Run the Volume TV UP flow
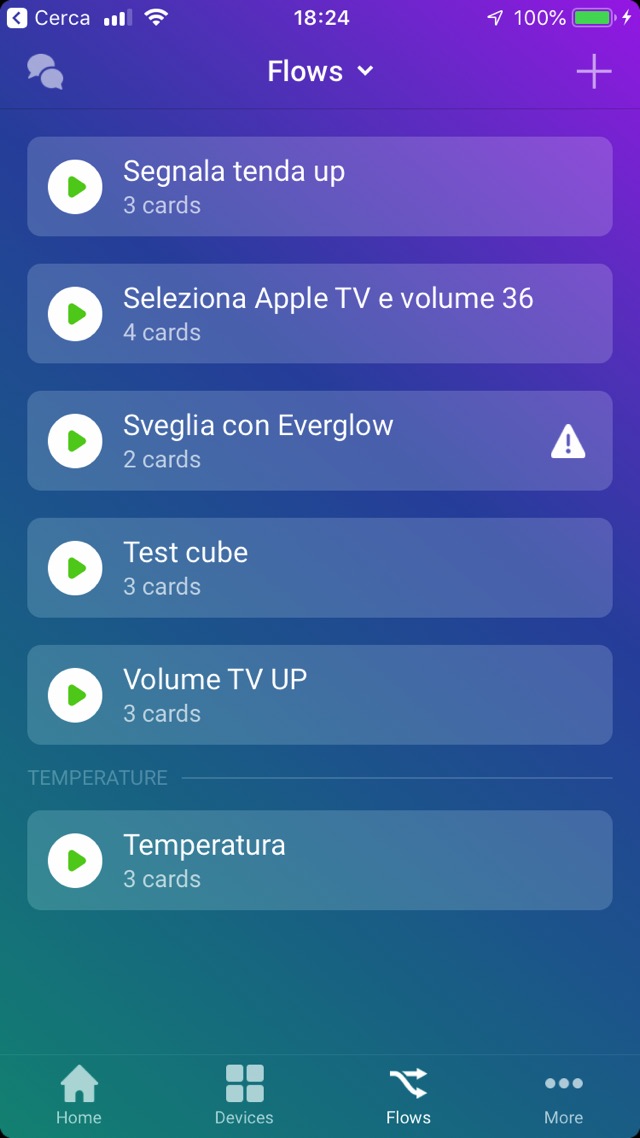 point(75,695)
